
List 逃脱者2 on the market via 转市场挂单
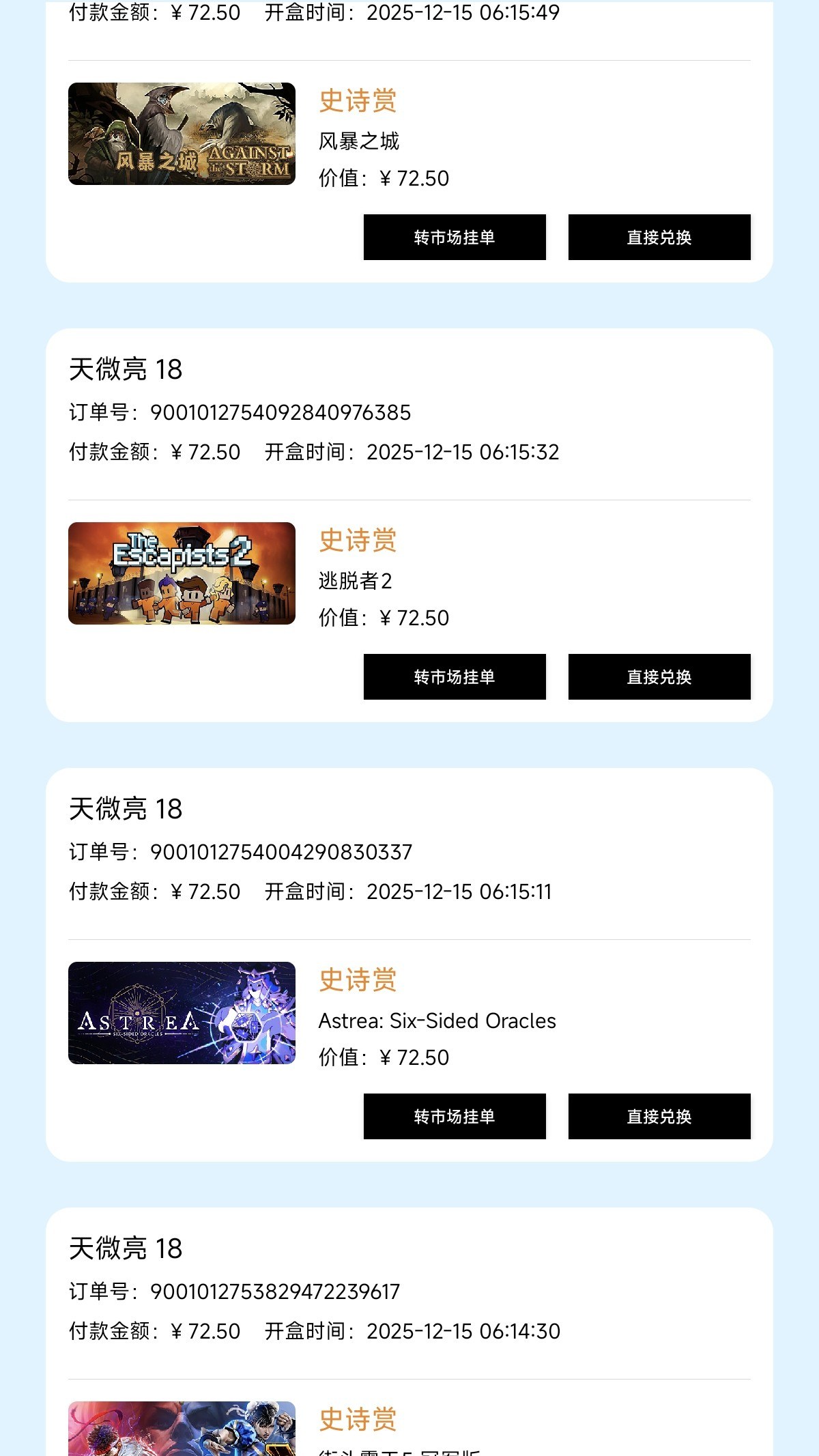[455, 676]
